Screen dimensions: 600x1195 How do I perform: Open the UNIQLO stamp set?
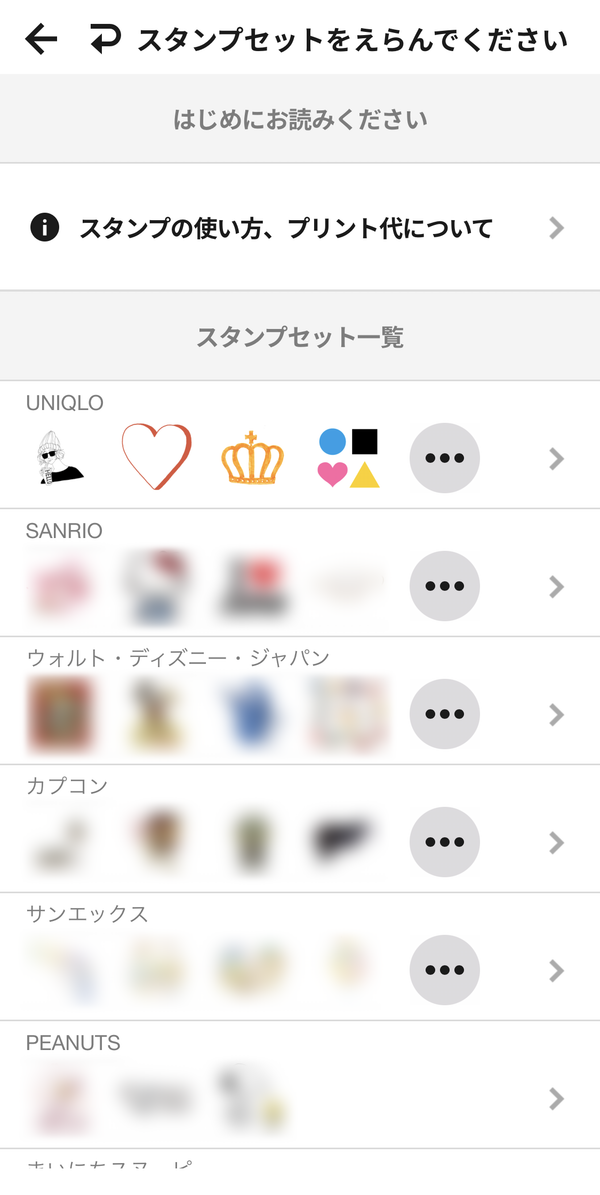pos(300,445)
